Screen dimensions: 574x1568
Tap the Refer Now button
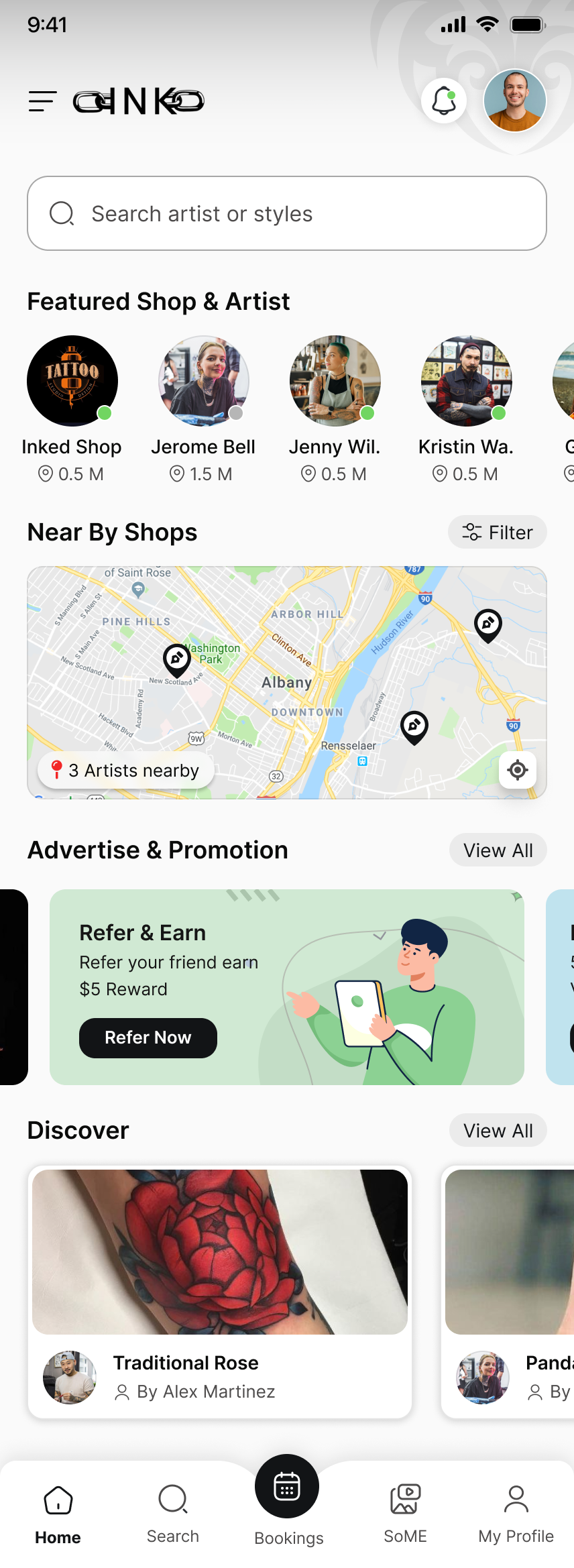[148, 1038]
